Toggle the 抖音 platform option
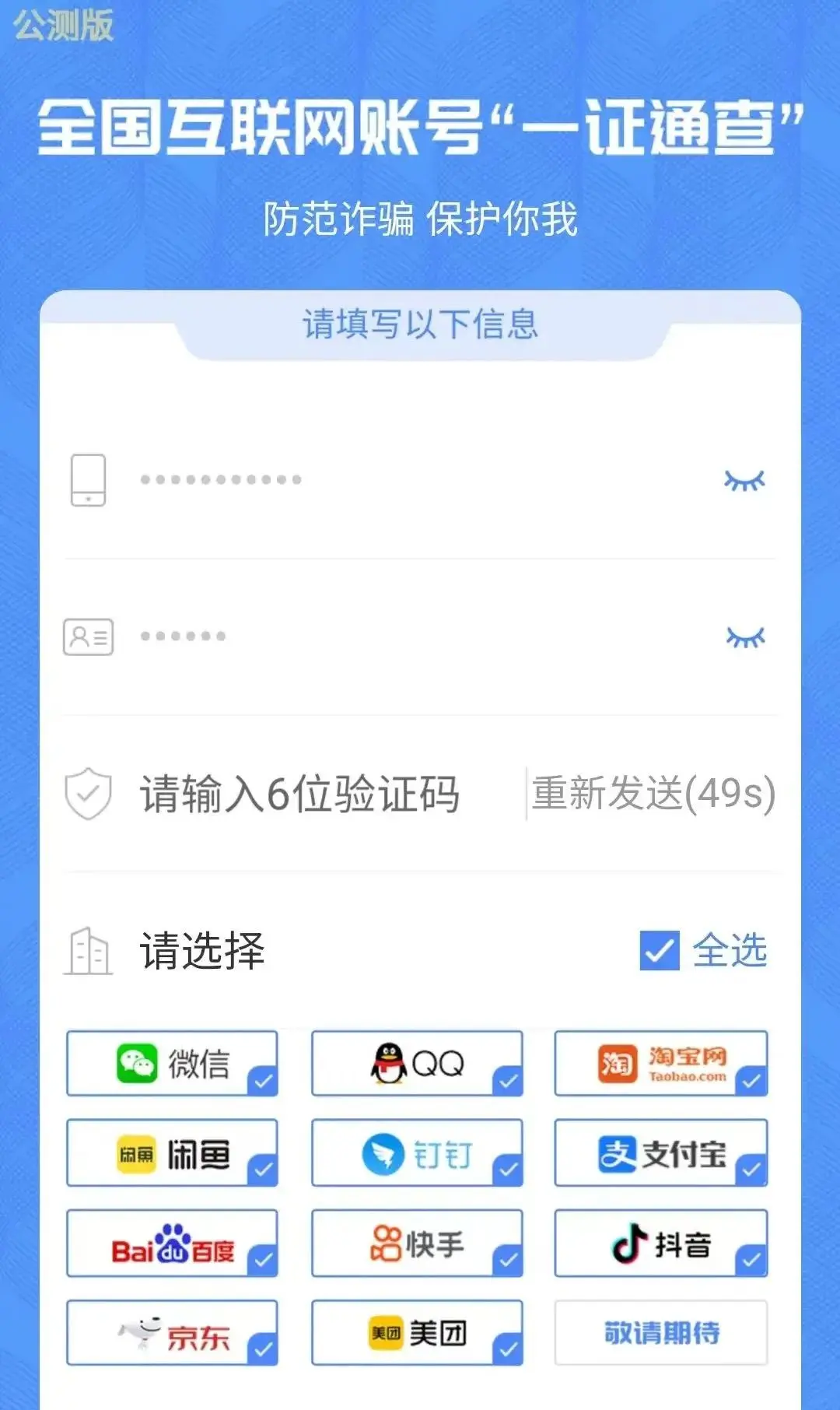This screenshot has height=1410, width=840. [661, 1243]
